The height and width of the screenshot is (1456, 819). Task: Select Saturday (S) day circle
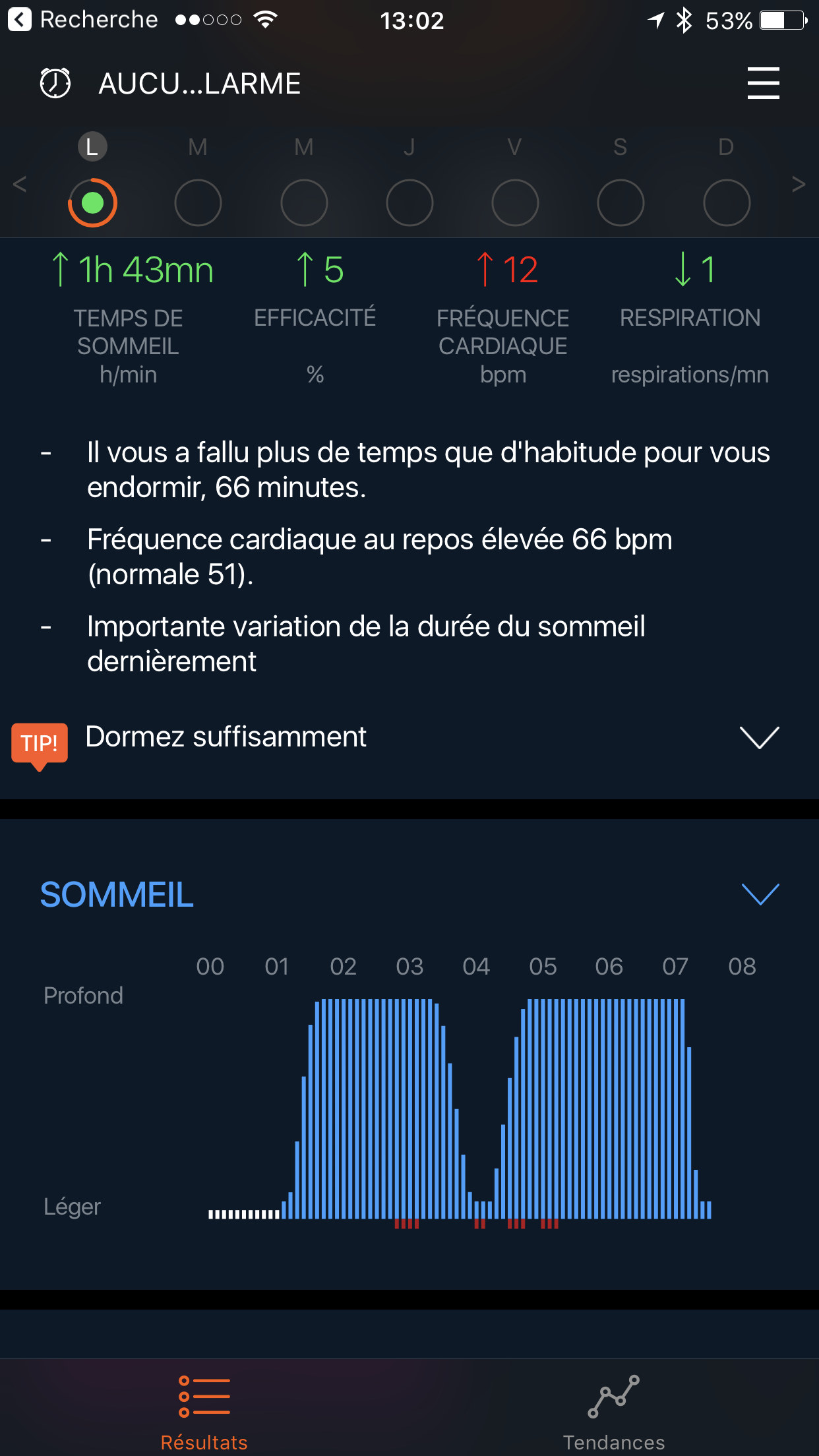(x=621, y=202)
